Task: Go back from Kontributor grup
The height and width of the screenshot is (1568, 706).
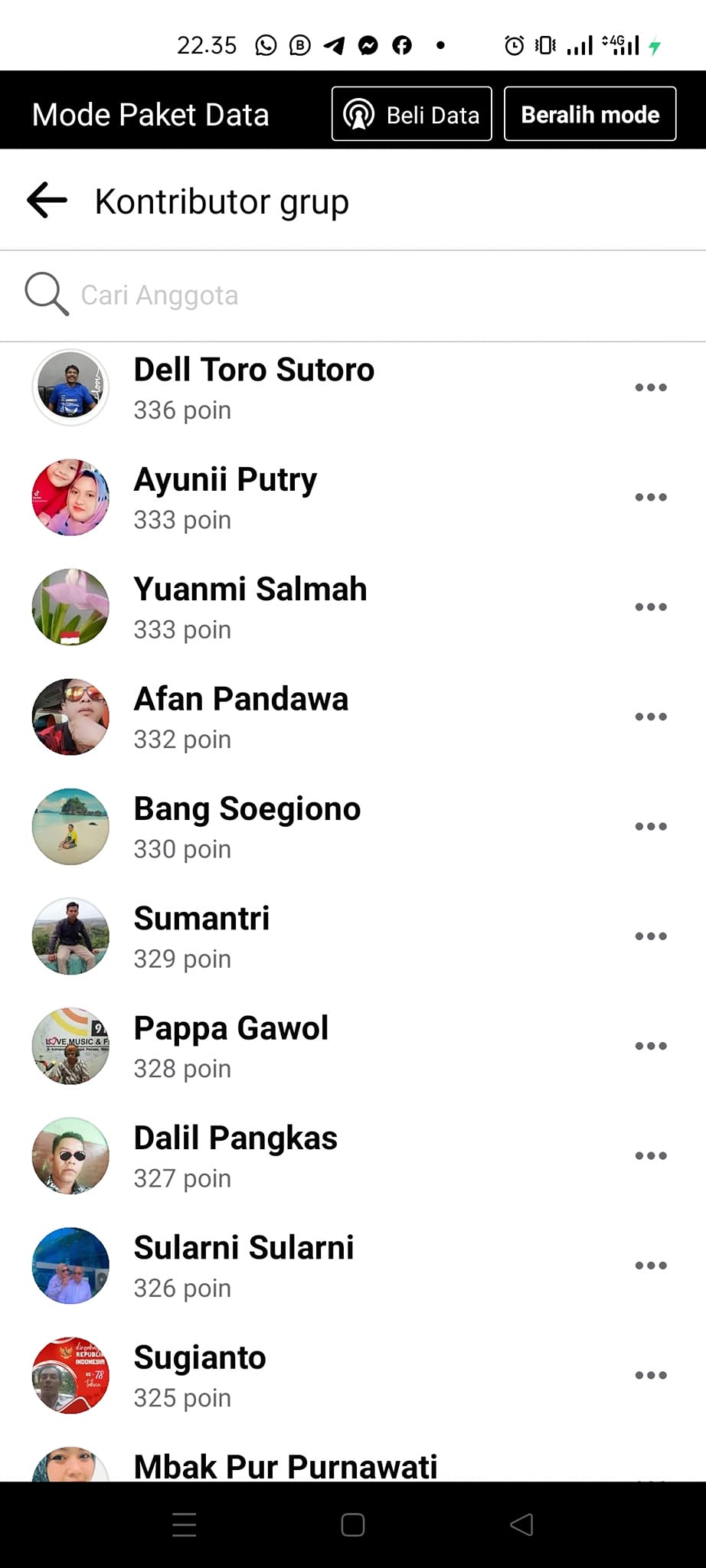Action: (47, 201)
